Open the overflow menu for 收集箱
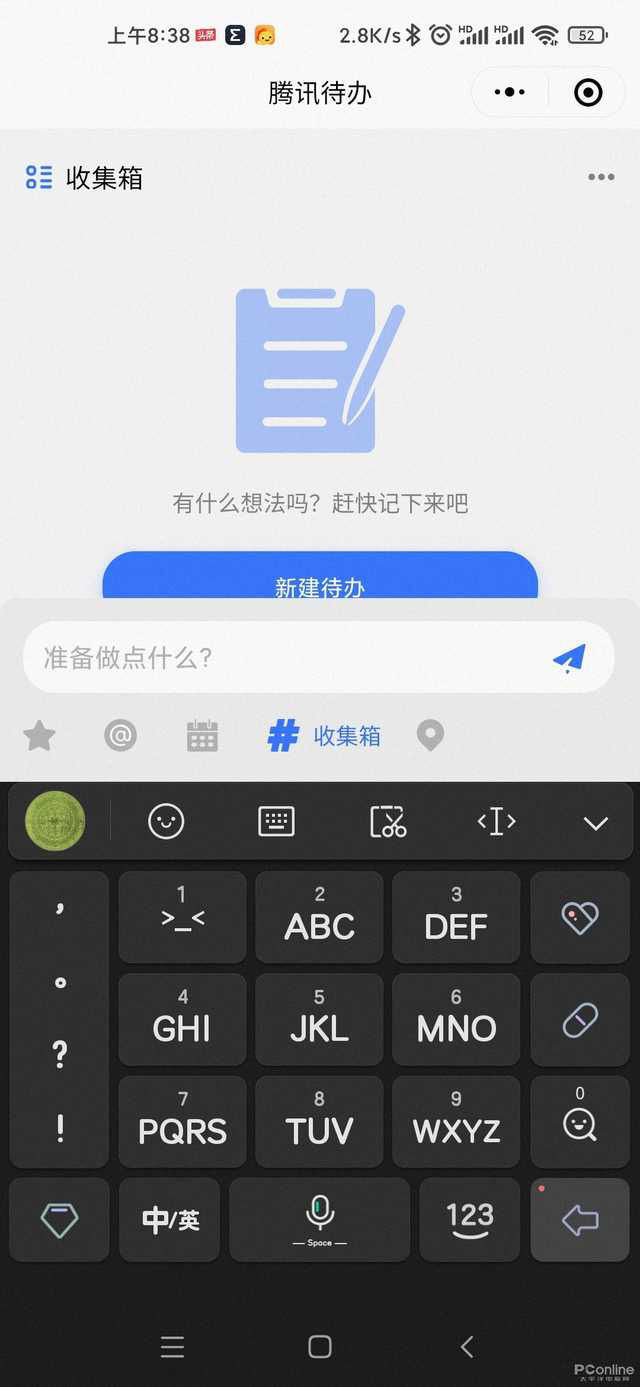The image size is (640, 1387). click(x=601, y=177)
